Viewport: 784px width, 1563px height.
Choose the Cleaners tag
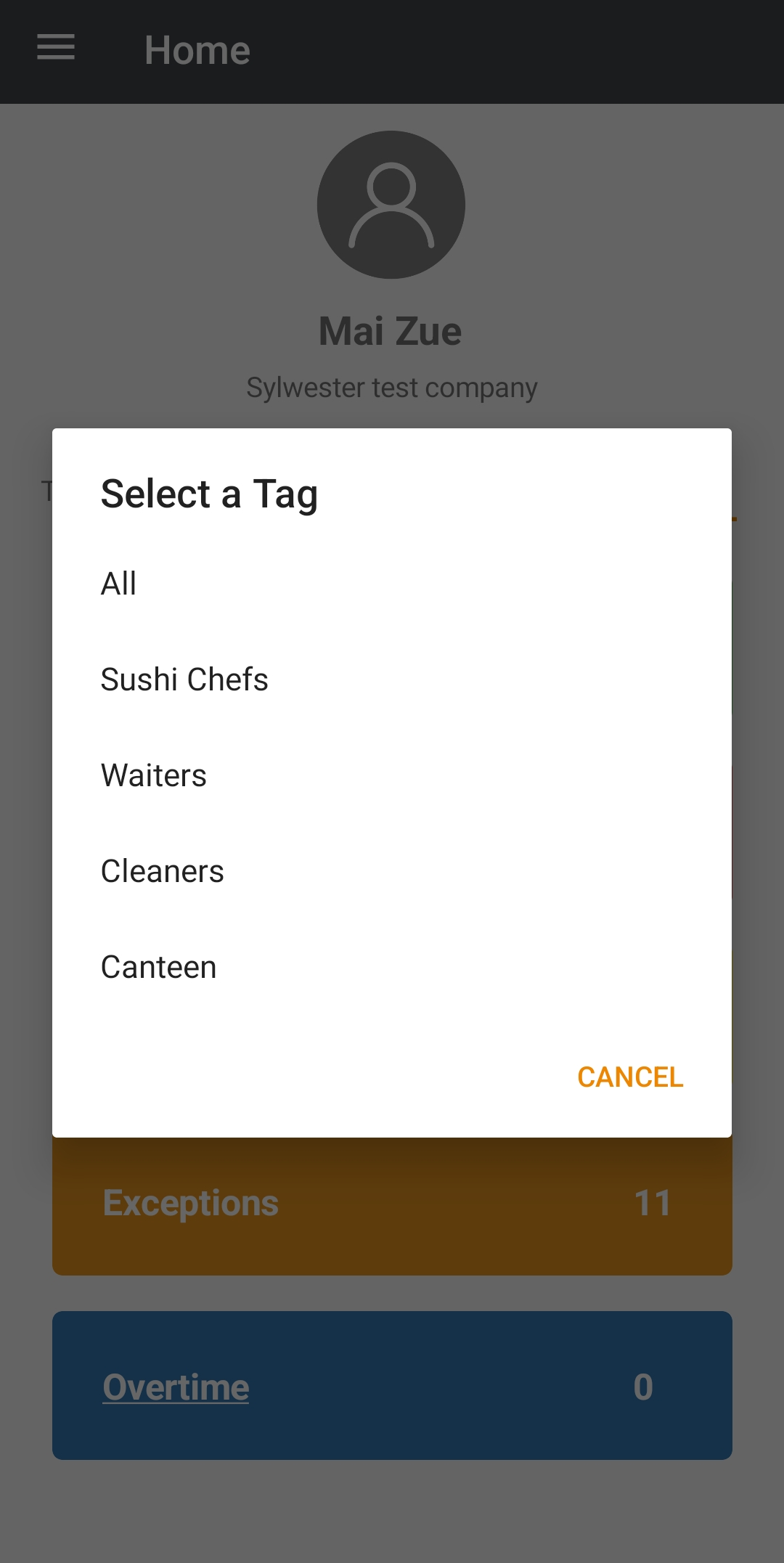162,870
